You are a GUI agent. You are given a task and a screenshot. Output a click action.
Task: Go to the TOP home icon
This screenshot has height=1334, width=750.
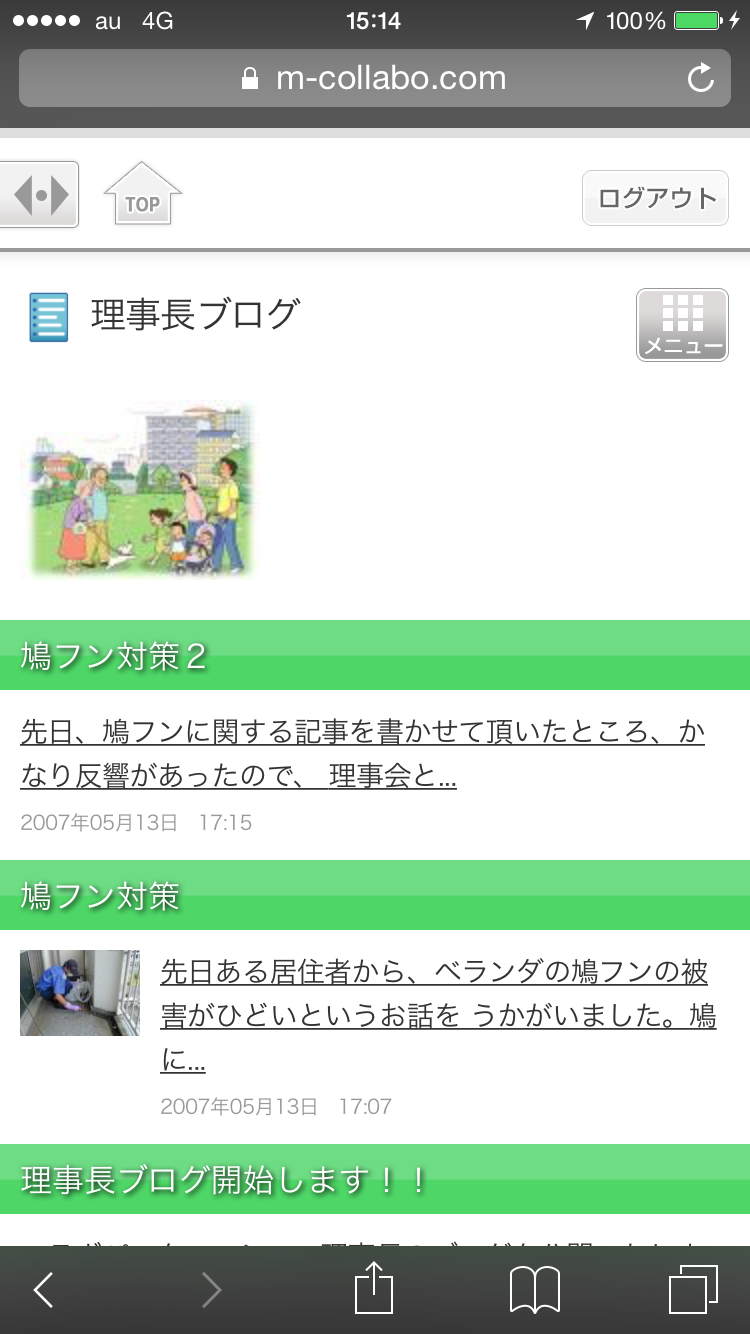point(143,195)
